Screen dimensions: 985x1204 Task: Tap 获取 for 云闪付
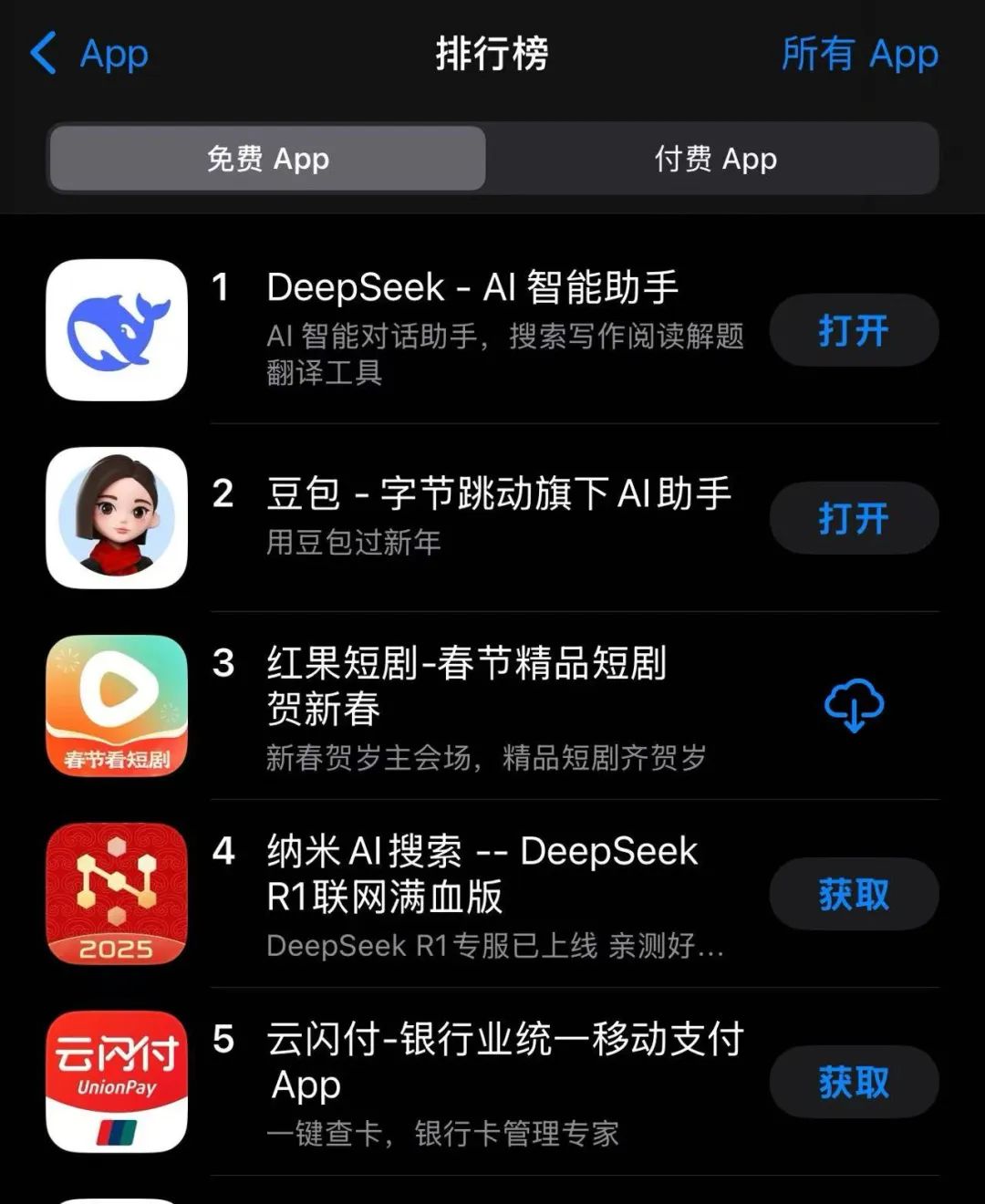853,1083
